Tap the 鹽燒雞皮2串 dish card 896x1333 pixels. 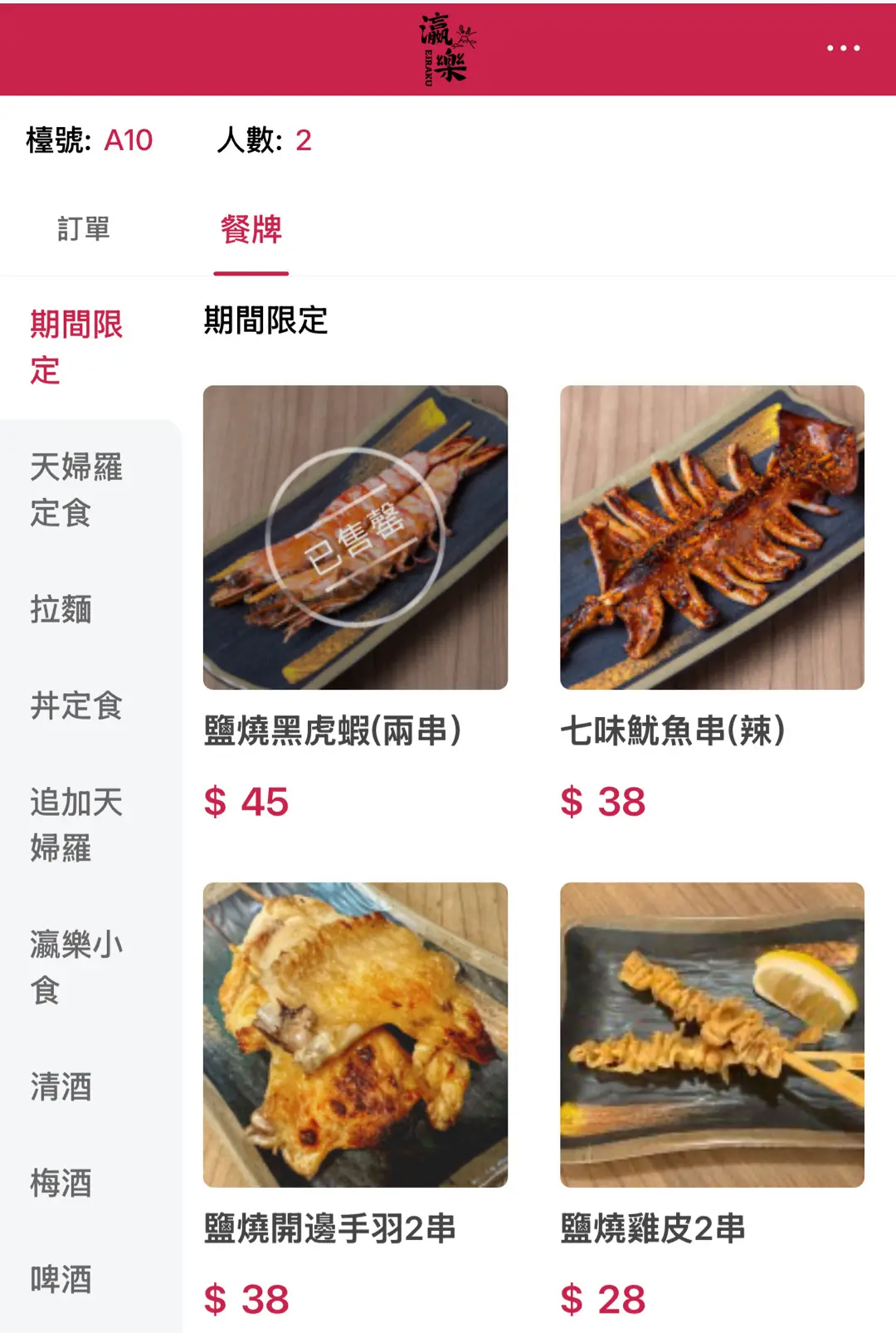tap(712, 1035)
